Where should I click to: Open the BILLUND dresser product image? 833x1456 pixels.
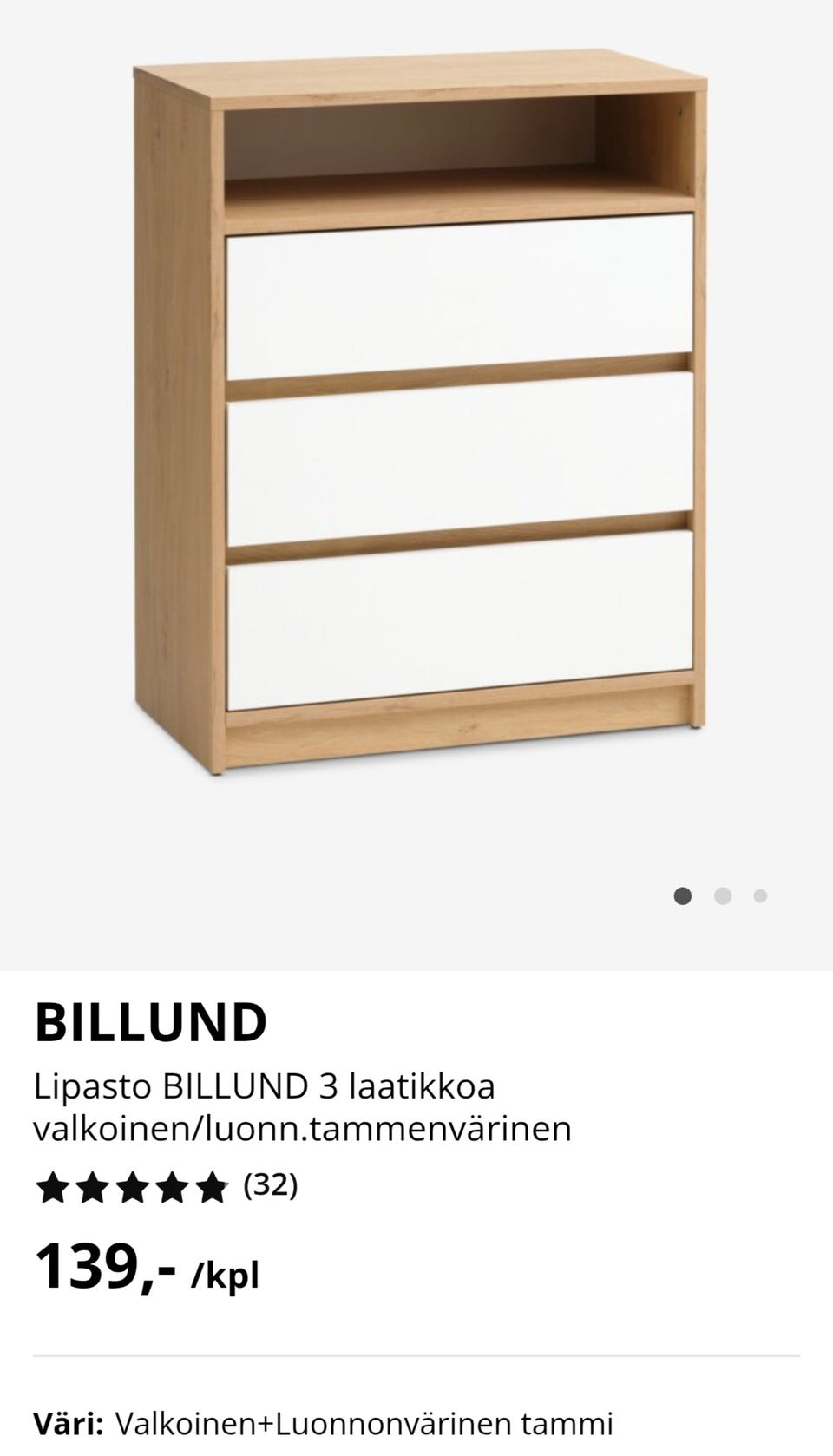coord(420,416)
